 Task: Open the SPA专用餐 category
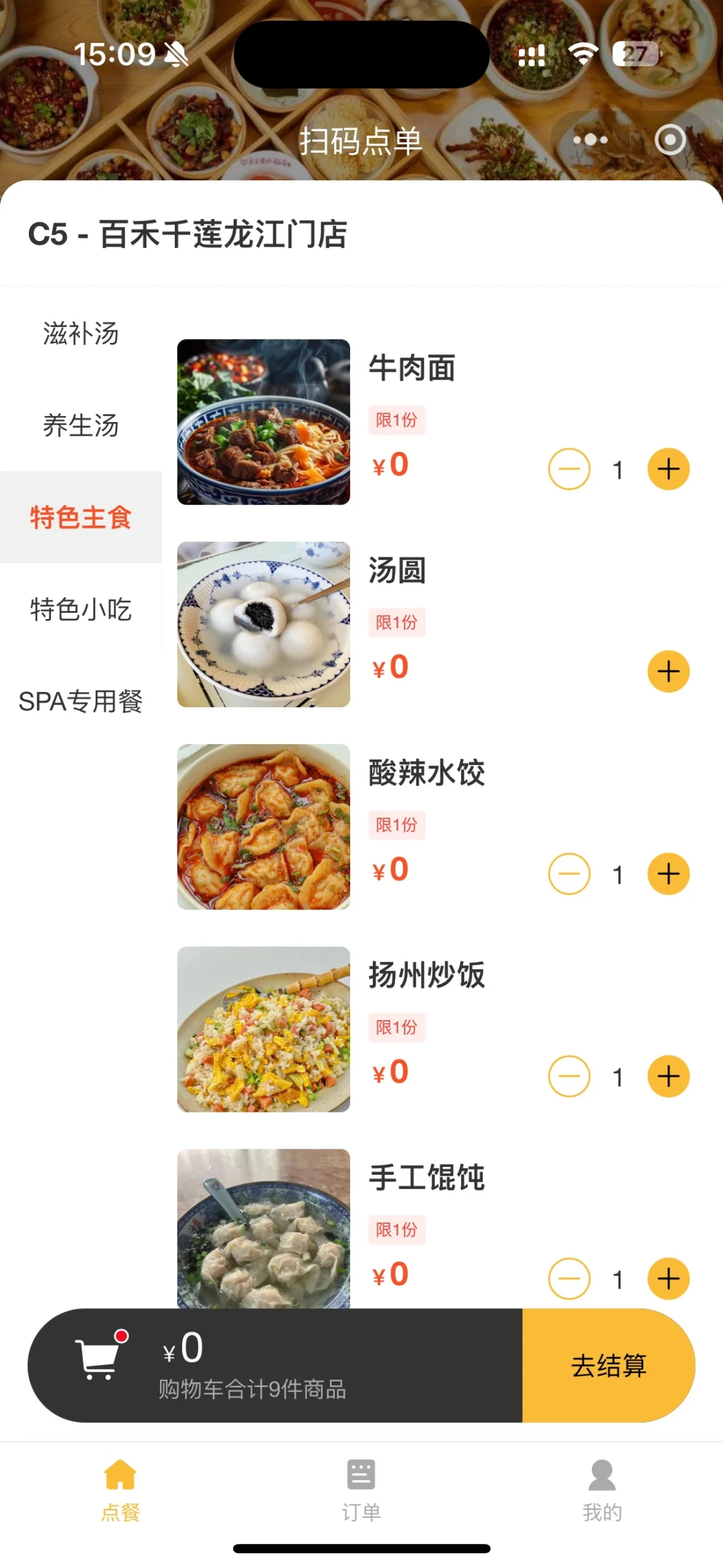(80, 702)
